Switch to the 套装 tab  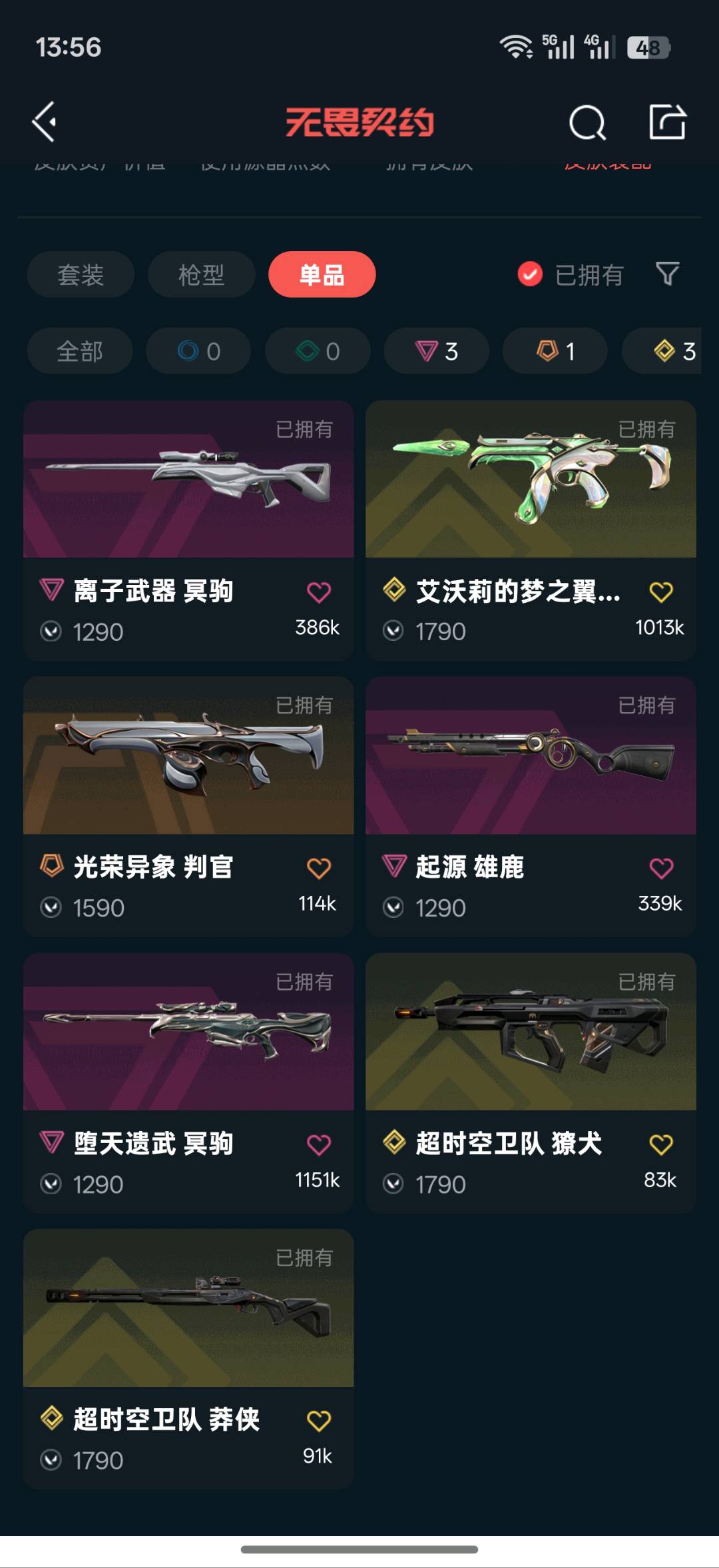(x=81, y=274)
